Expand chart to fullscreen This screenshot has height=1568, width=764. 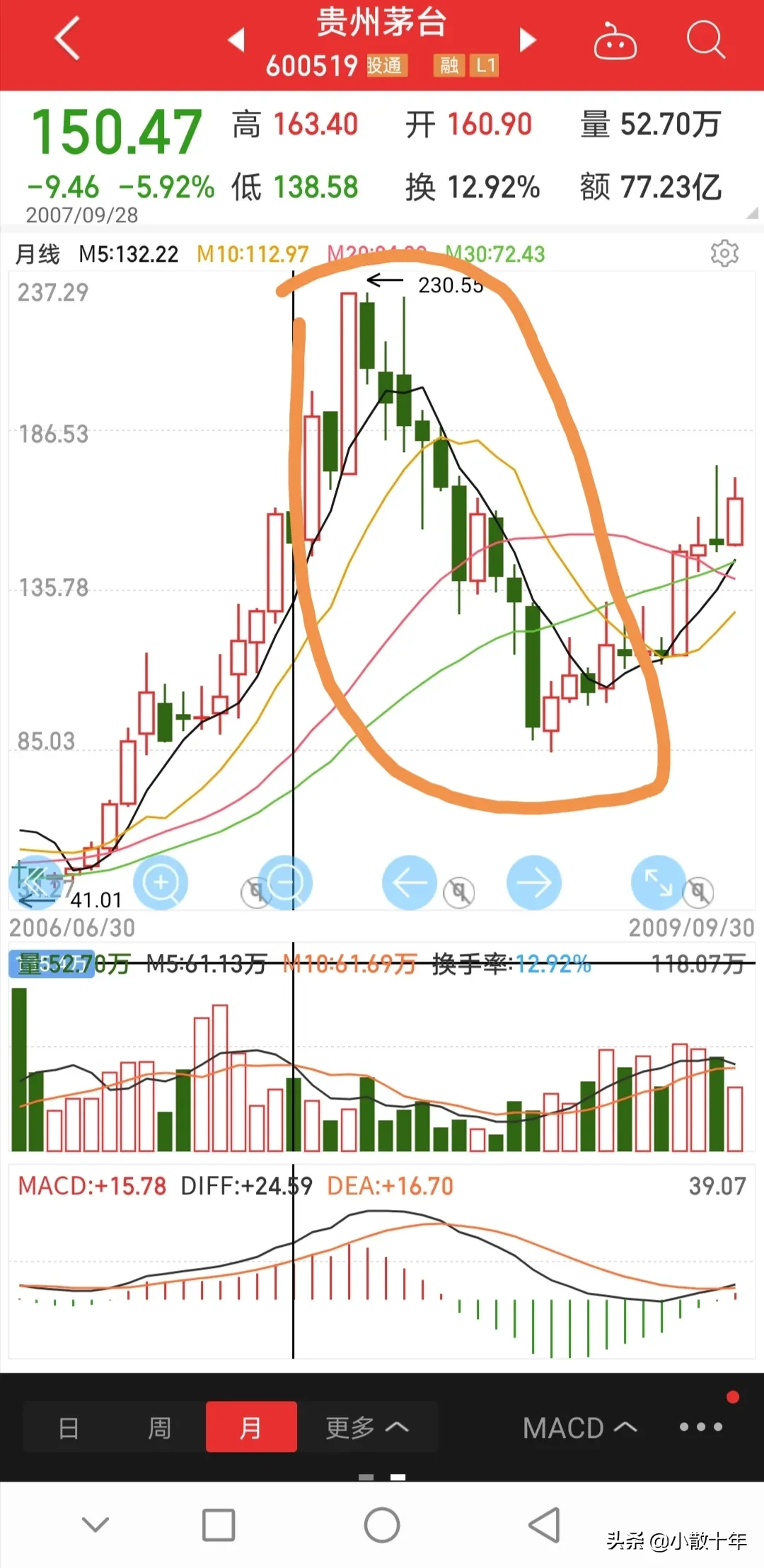(659, 882)
